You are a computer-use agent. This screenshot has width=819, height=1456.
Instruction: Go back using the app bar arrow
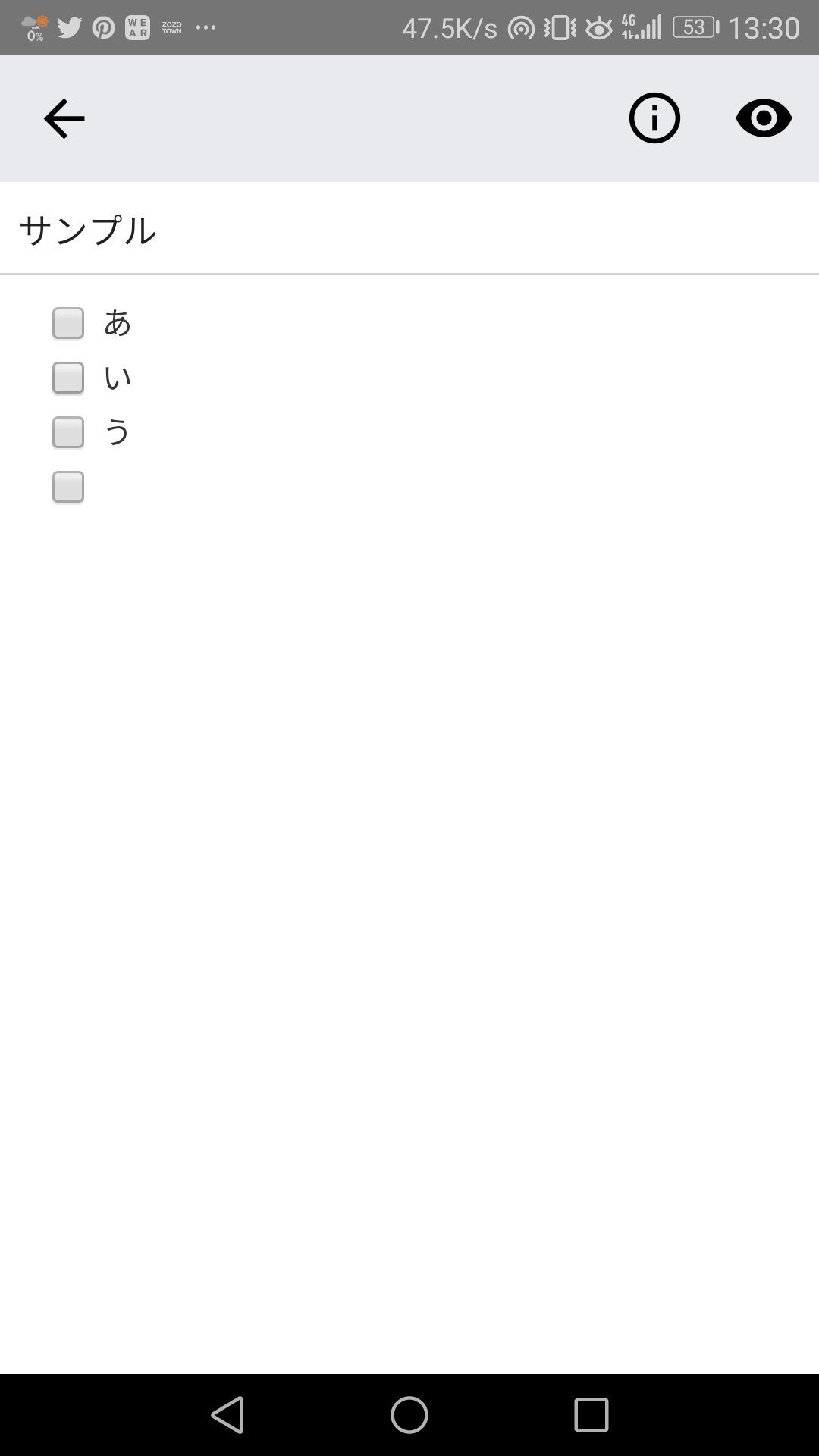(x=64, y=119)
